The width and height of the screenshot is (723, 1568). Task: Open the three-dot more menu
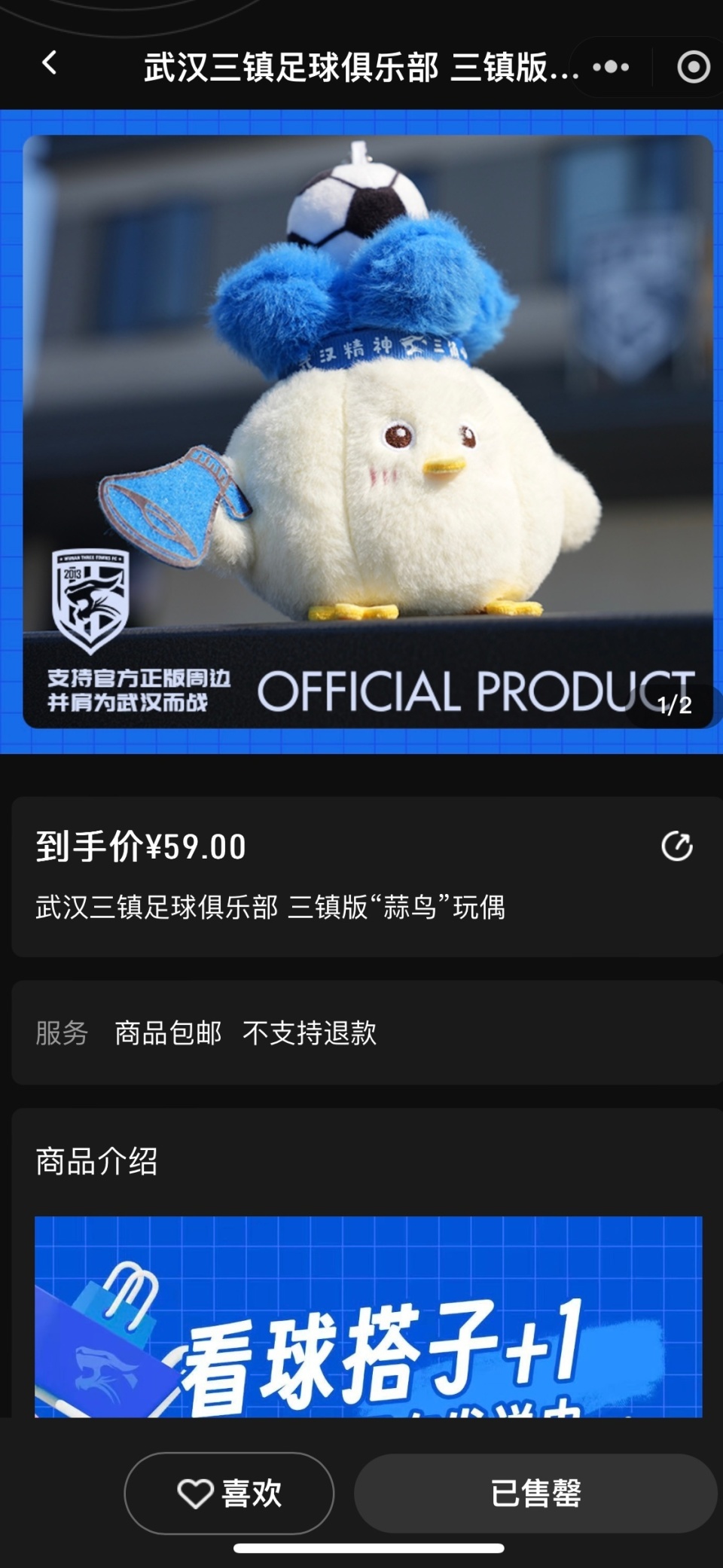click(611, 67)
